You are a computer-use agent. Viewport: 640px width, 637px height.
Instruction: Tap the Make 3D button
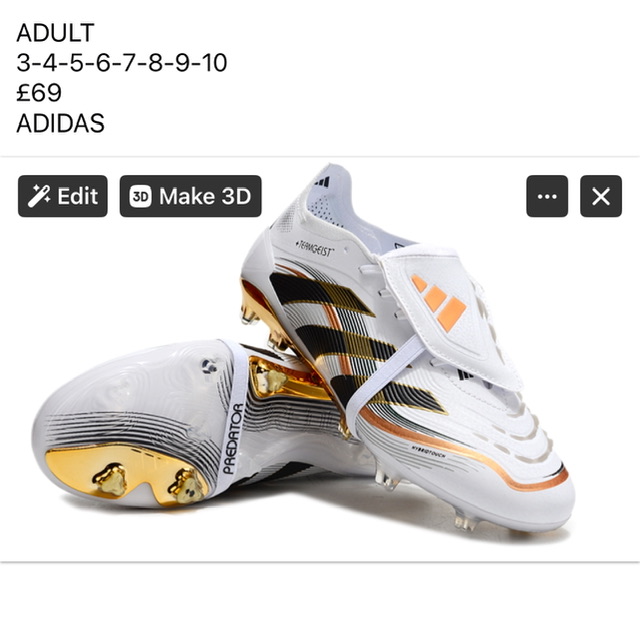click(190, 196)
